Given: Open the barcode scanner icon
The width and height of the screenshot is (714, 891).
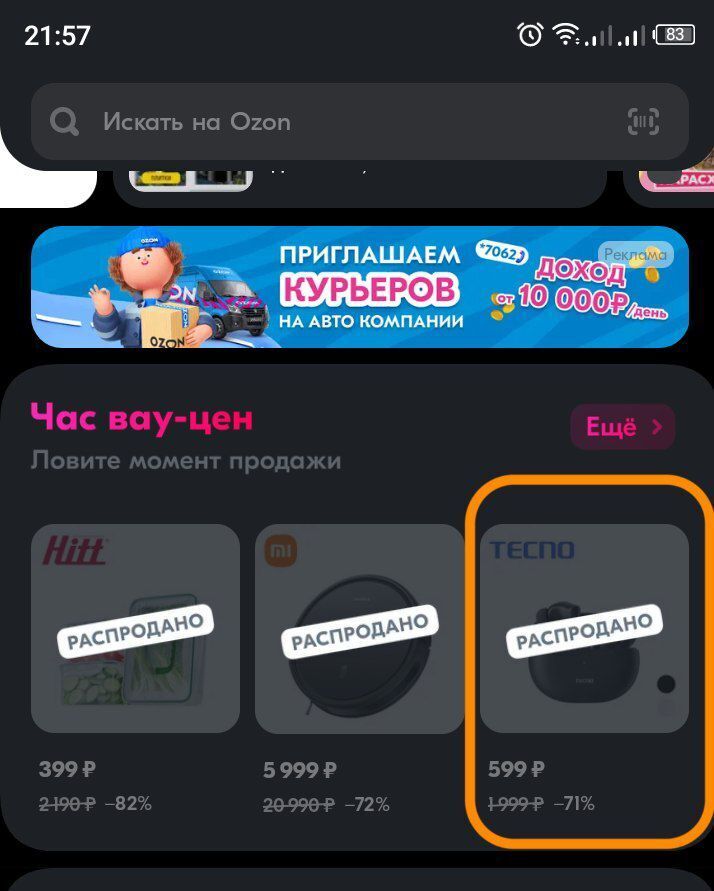Looking at the screenshot, I should click(x=643, y=123).
